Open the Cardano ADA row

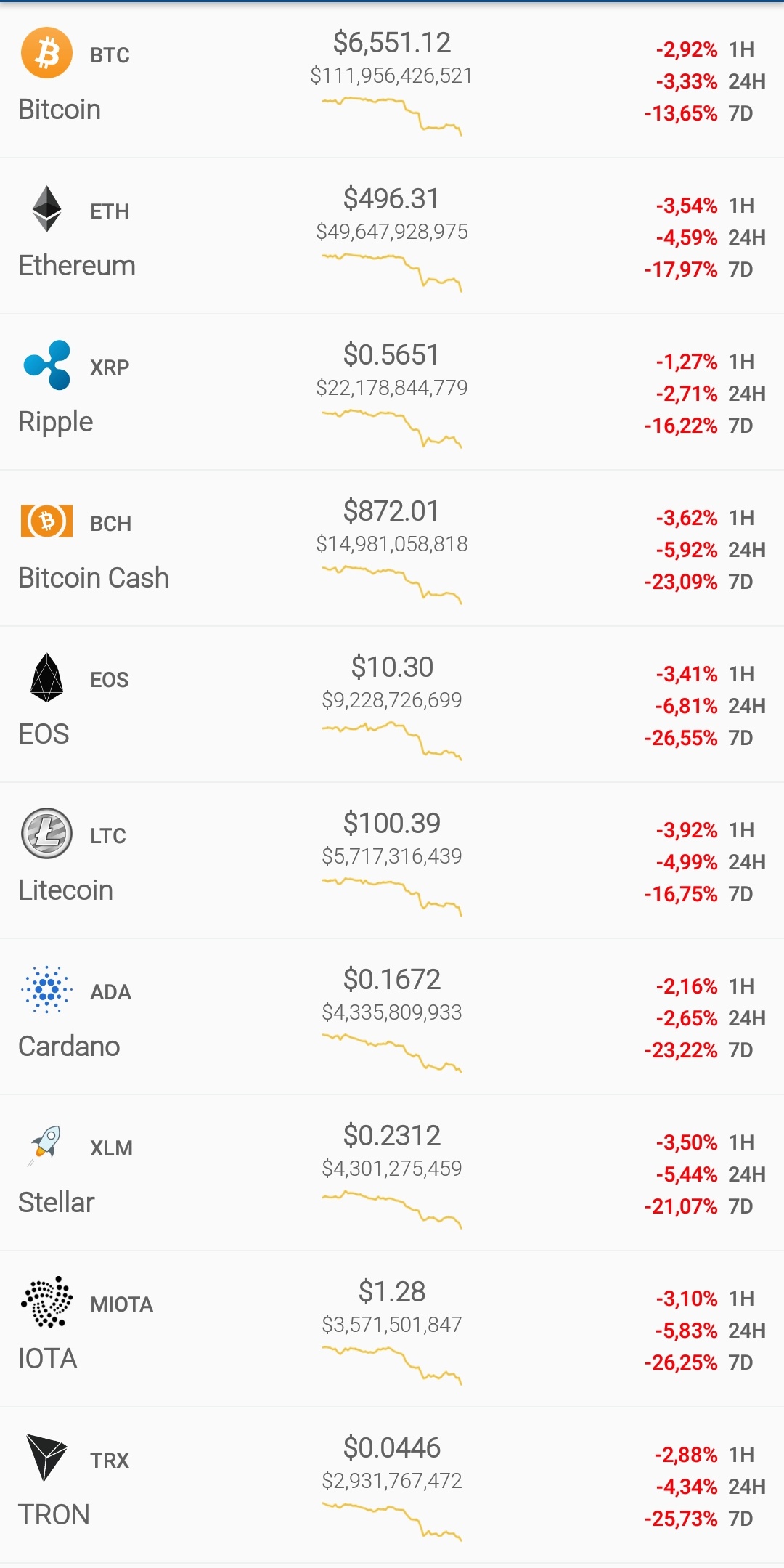(x=392, y=1018)
